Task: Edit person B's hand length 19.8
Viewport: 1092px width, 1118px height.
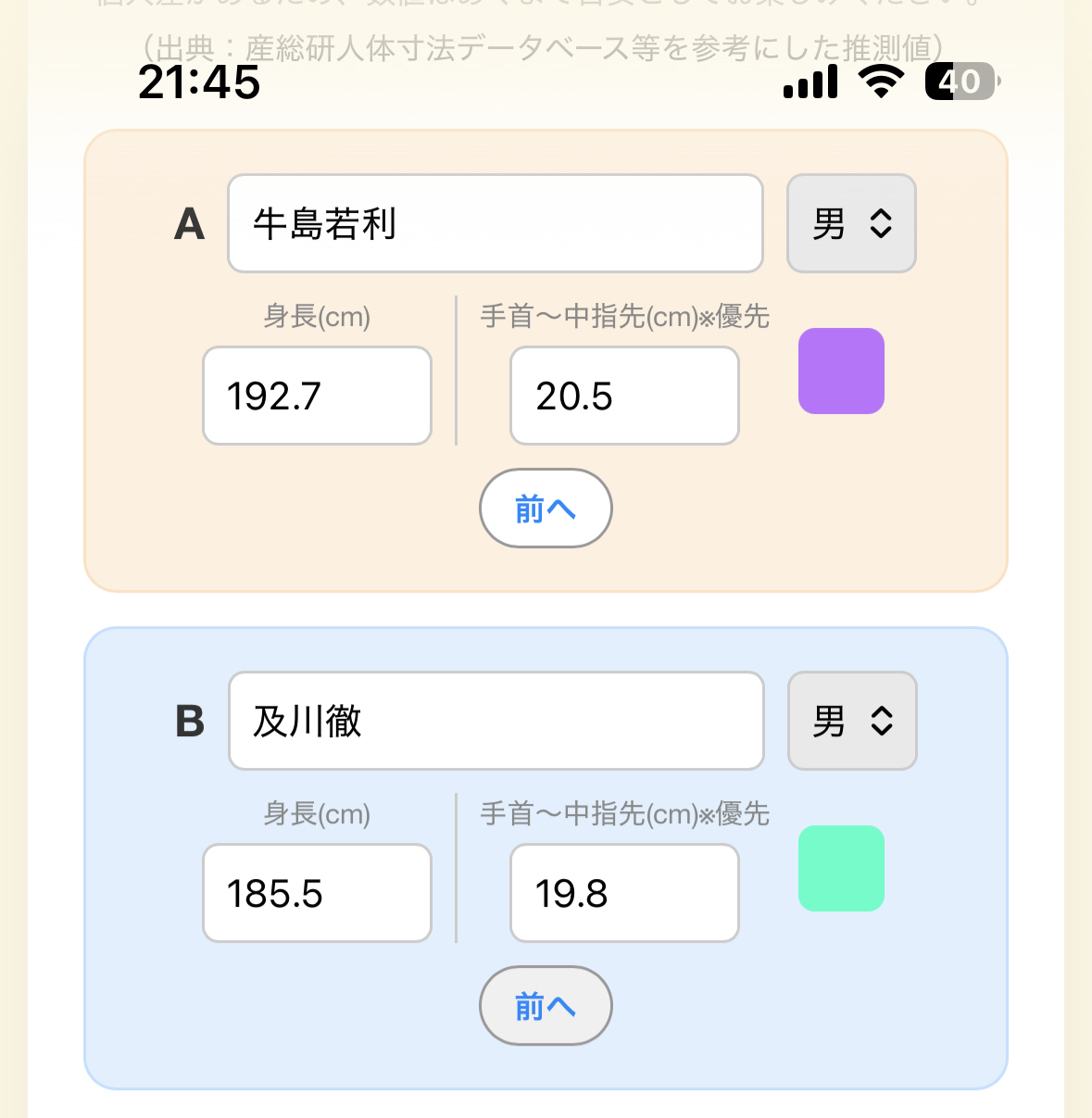Action: pos(624,893)
